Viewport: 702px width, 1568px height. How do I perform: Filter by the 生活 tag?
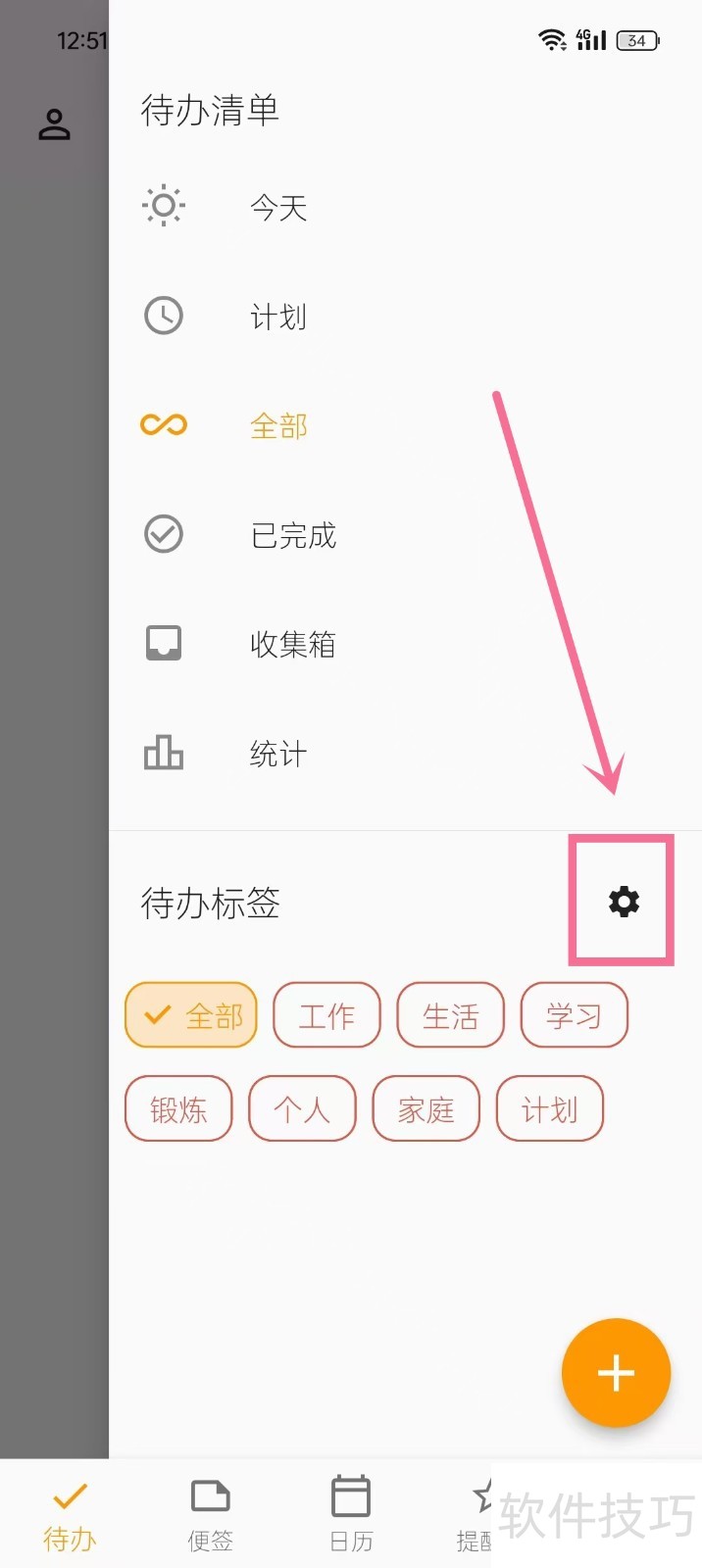(450, 1015)
